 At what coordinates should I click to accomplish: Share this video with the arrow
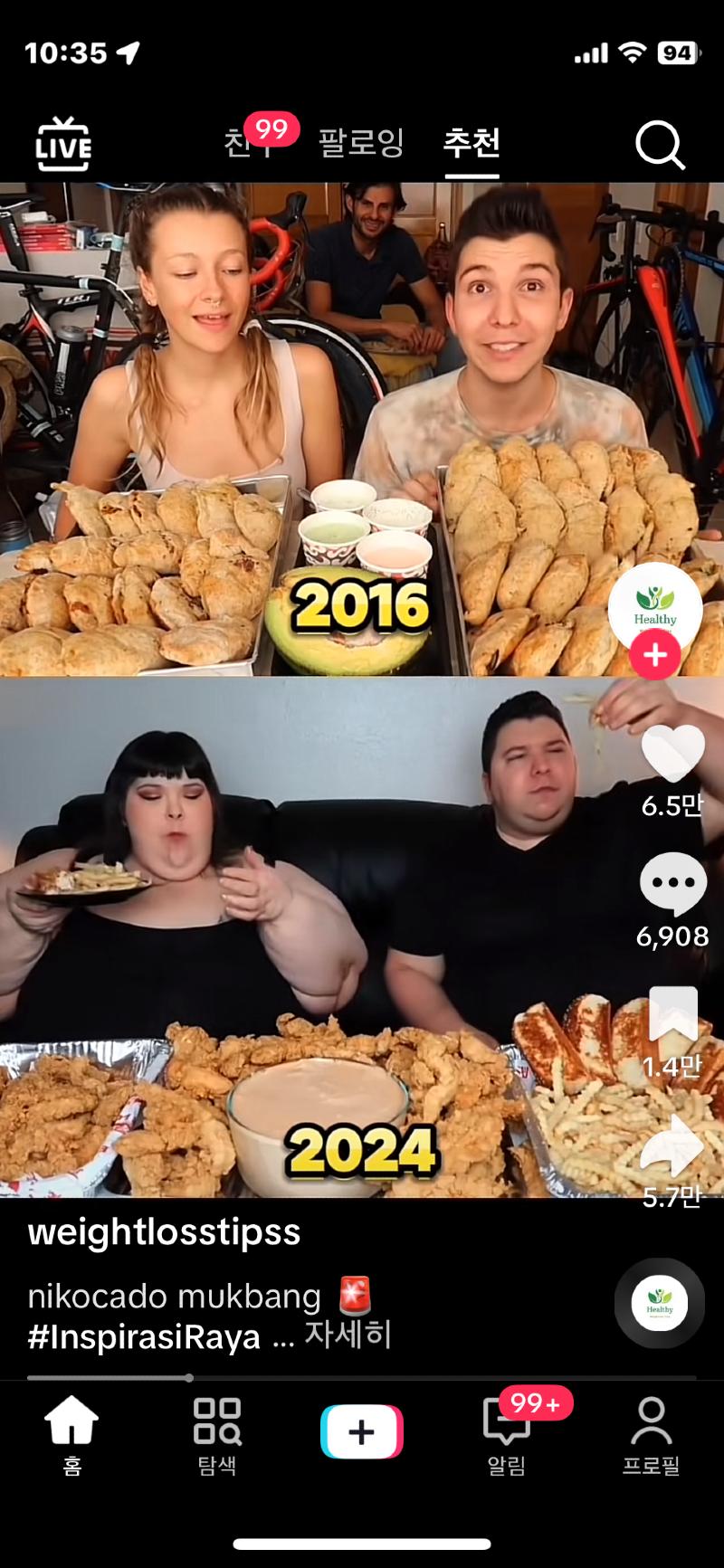pos(672,1145)
